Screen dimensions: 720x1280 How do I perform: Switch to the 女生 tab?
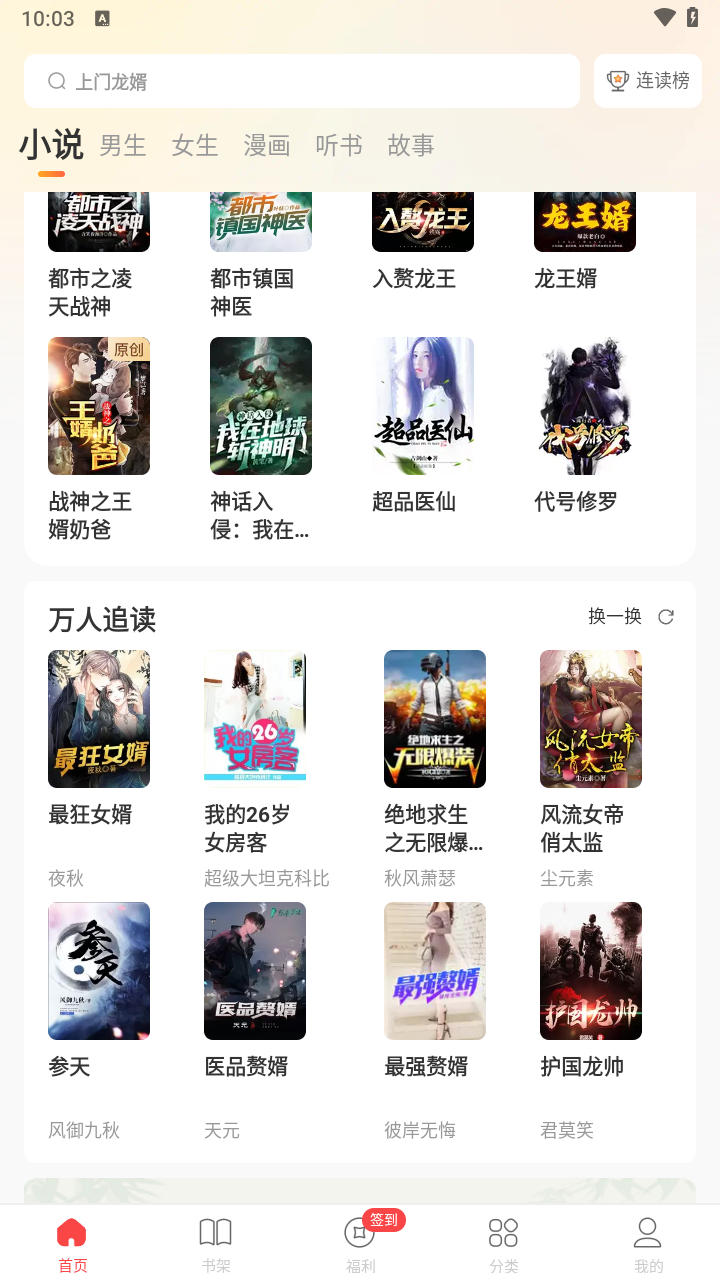195,146
